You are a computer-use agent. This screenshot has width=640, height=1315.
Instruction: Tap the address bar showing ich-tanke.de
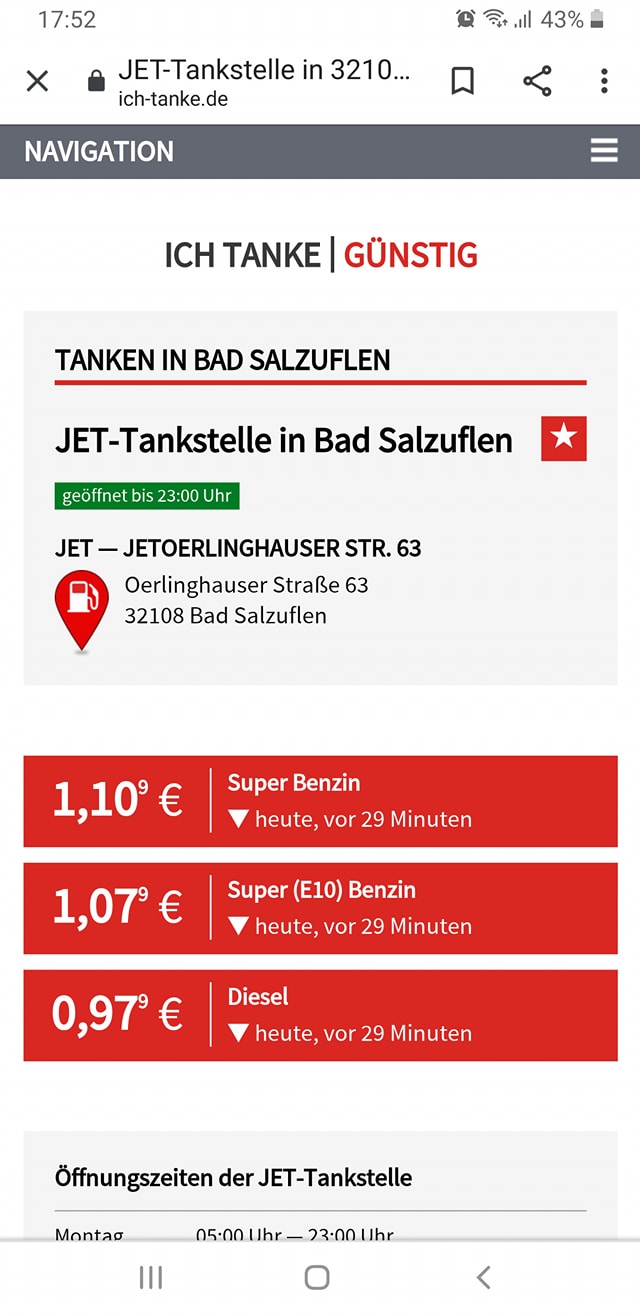coord(264,81)
